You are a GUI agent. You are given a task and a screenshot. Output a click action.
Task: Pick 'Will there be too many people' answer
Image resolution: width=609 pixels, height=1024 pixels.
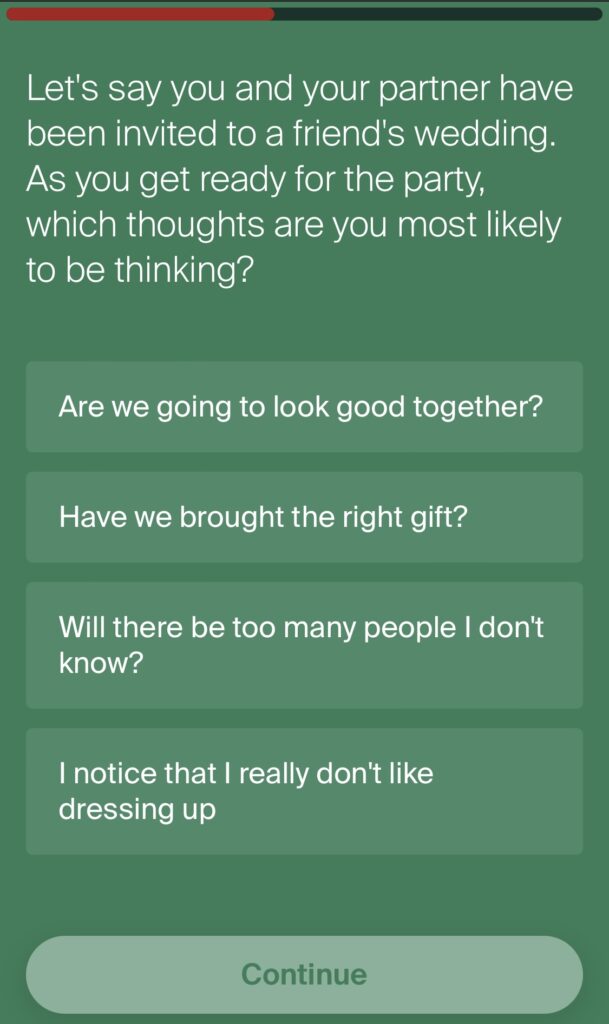(x=304, y=645)
